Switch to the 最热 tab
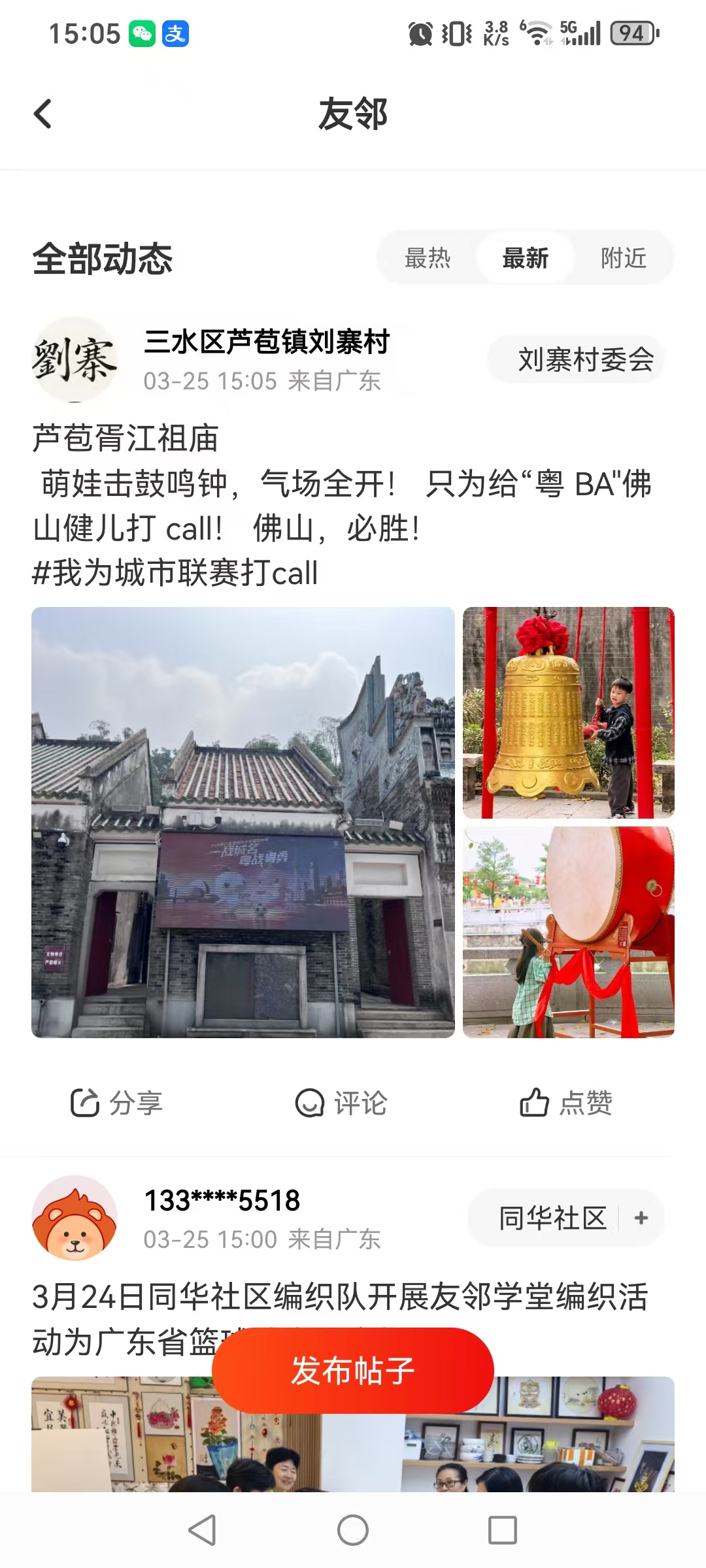Screen dimensions: 706x1568 pos(428,258)
